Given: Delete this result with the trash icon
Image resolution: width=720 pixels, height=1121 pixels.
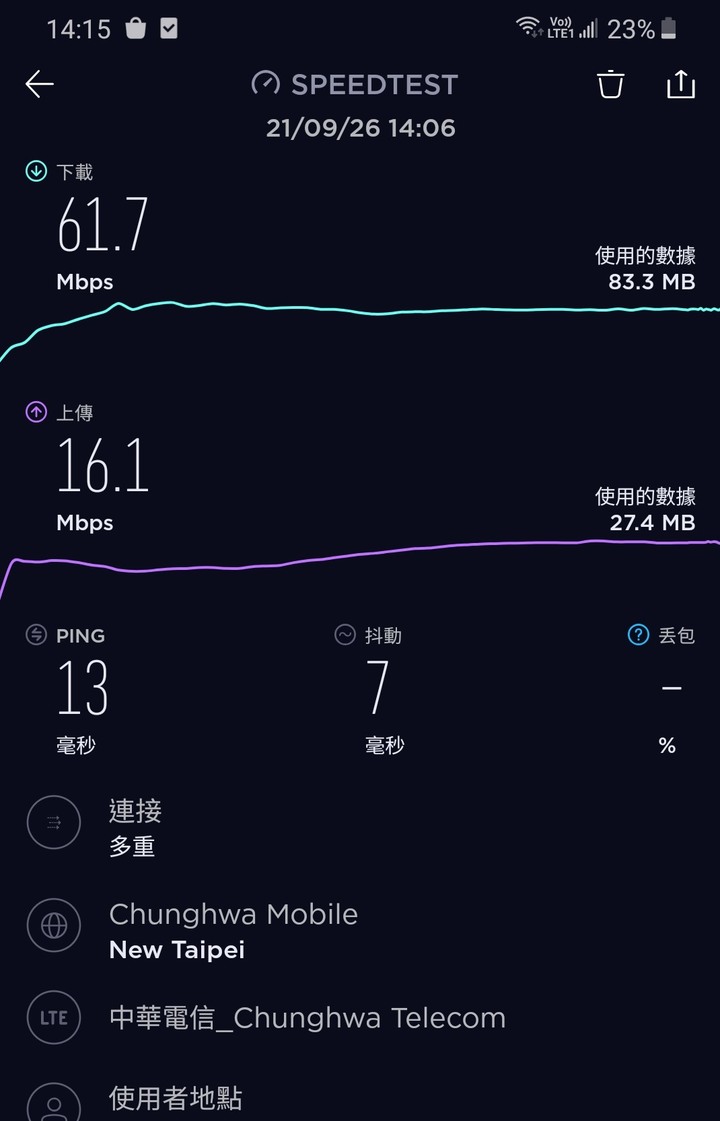Looking at the screenshot, I should pyautogui.click(x=610, y=84).
